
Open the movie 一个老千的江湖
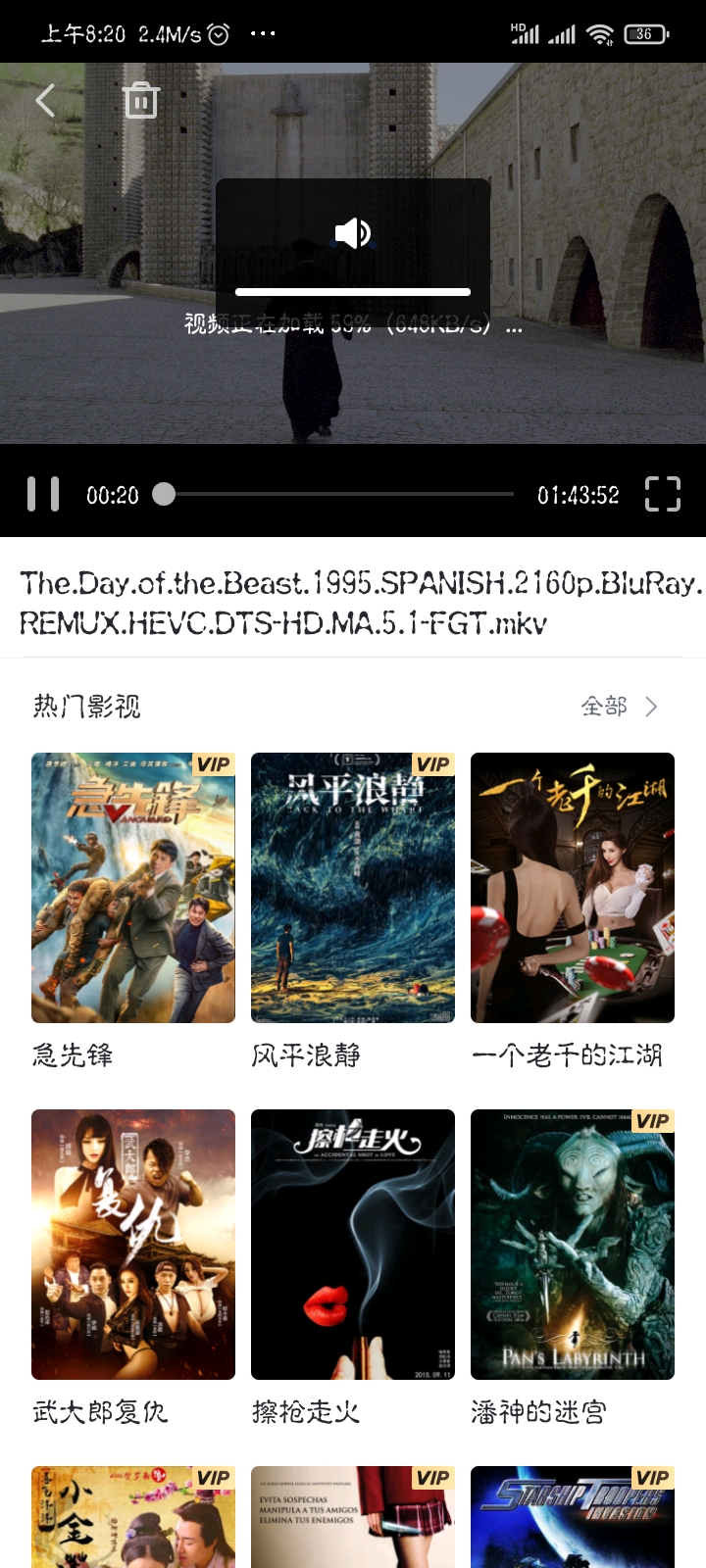click(x=573, y=888)
